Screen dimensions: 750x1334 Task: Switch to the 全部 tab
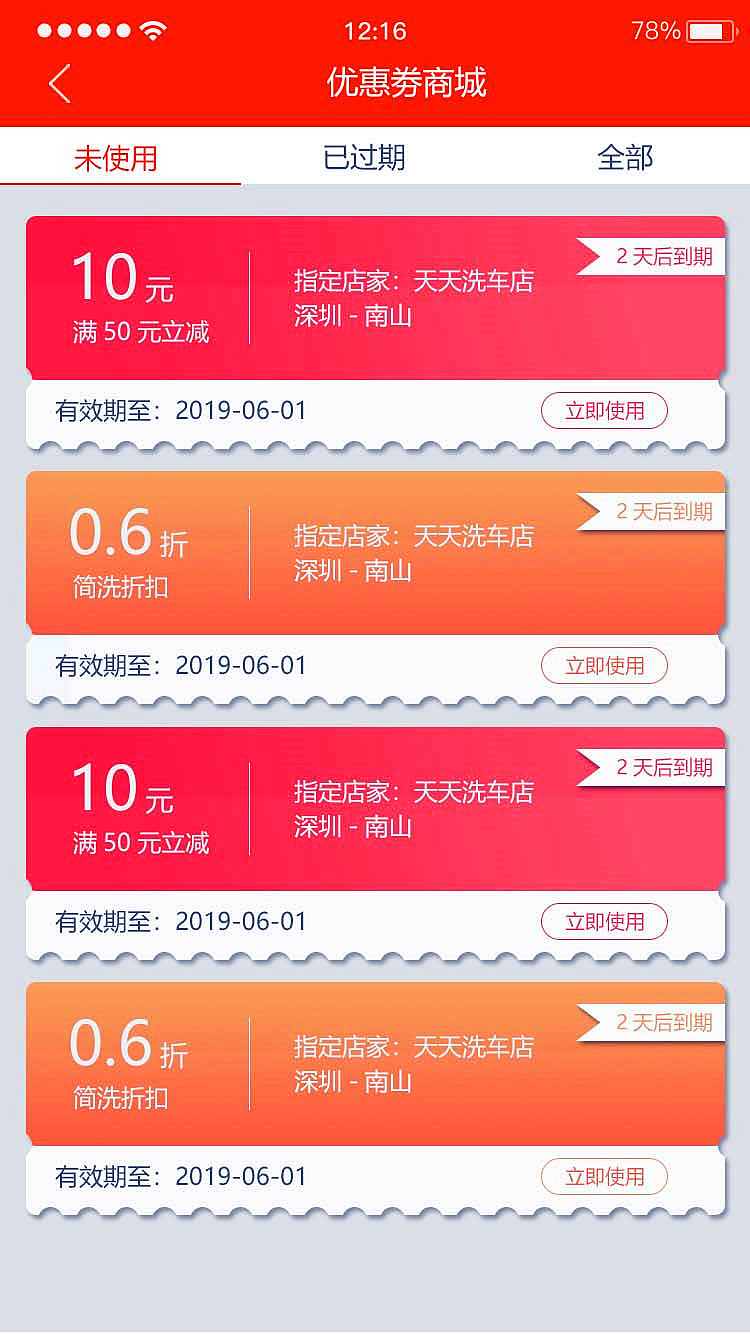(627, 158)
